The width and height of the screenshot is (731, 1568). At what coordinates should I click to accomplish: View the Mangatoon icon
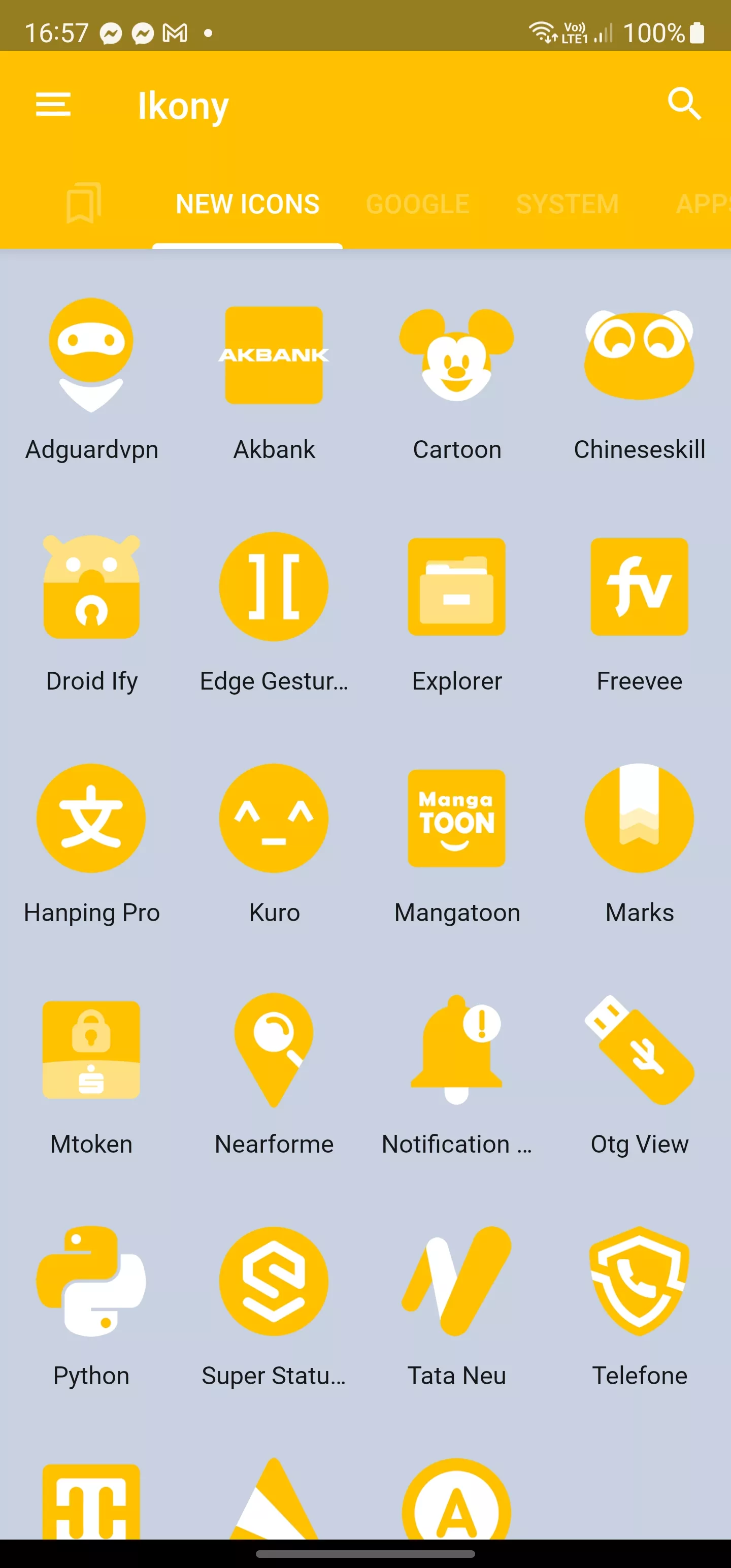point(456,818)
